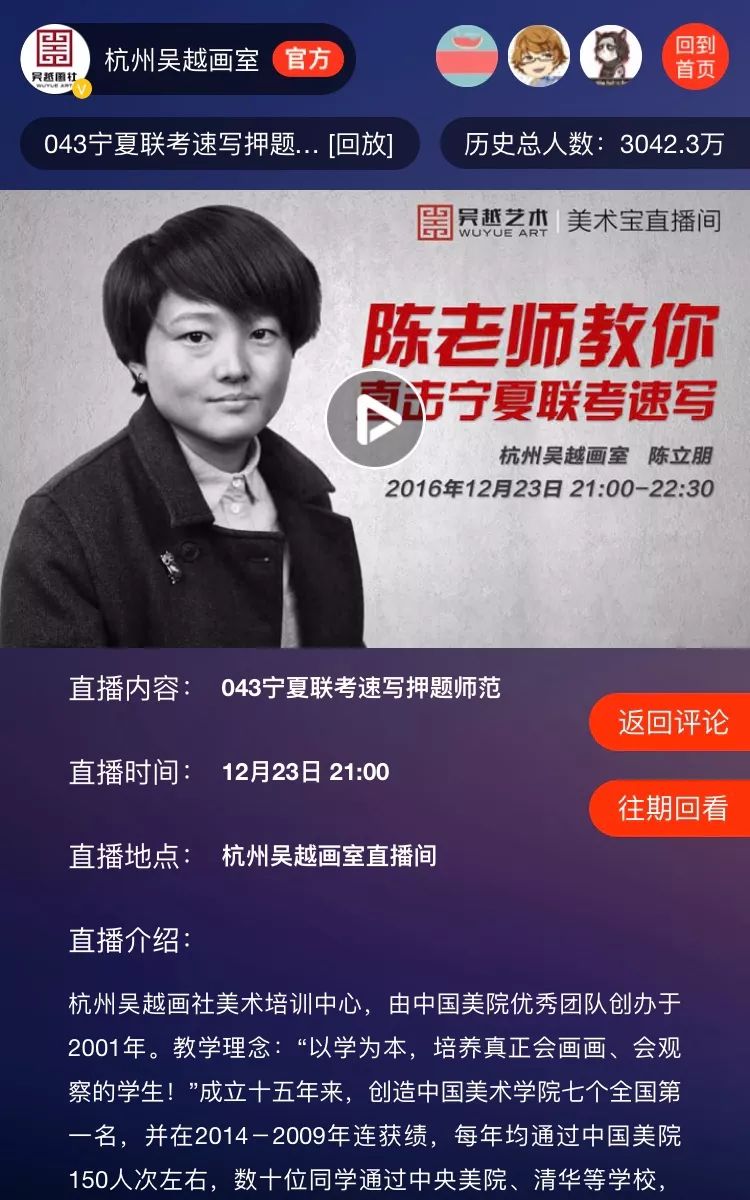Open 杭州吴越画室 official profile
The image size is (750, 1200).
click(x=182, y=59)
